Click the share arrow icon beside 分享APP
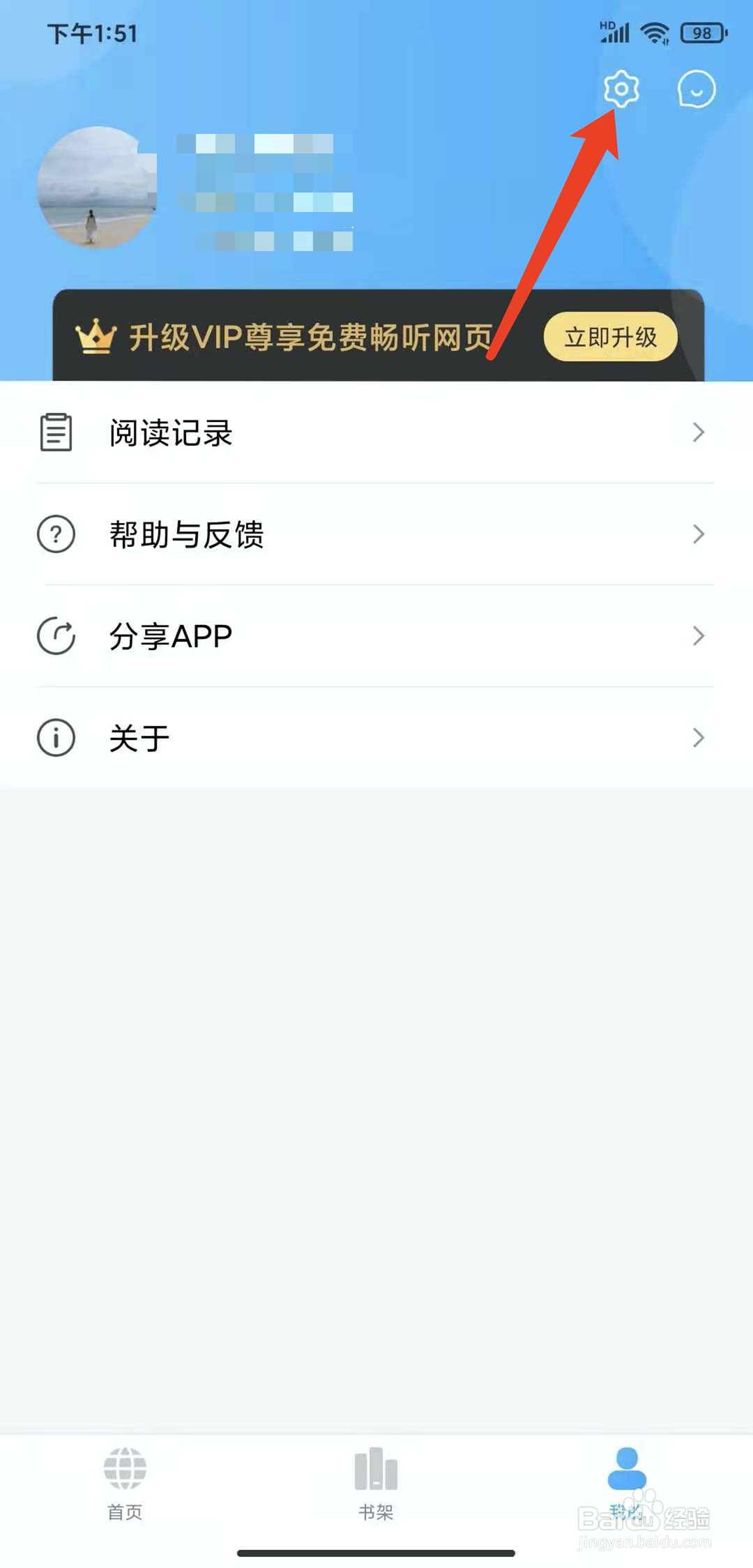The height and width of the screenshot is (1568, 753). point(55,635)
